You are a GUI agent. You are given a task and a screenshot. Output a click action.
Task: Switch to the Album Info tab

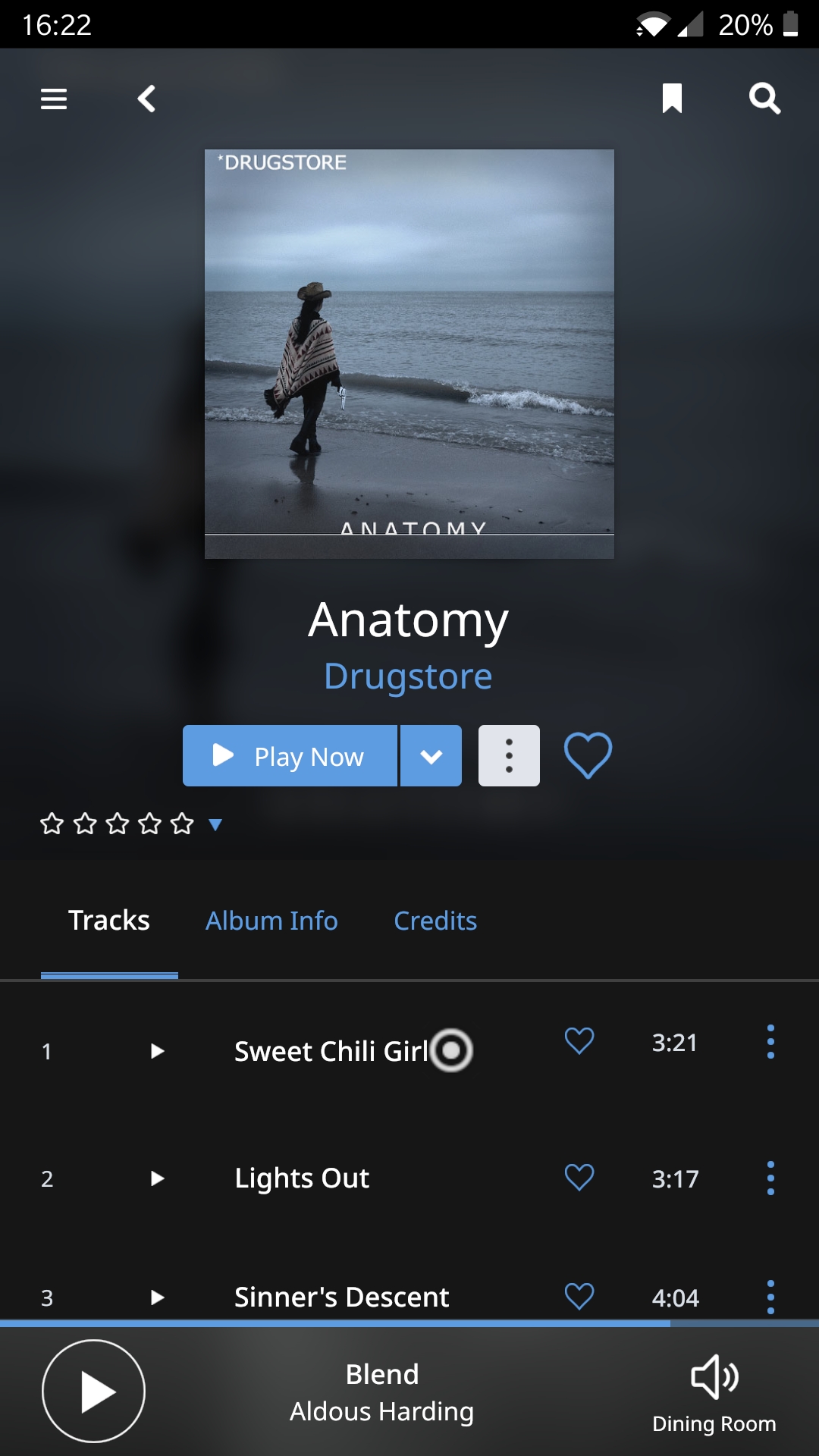pyautogui.click(x=271, y=921)
